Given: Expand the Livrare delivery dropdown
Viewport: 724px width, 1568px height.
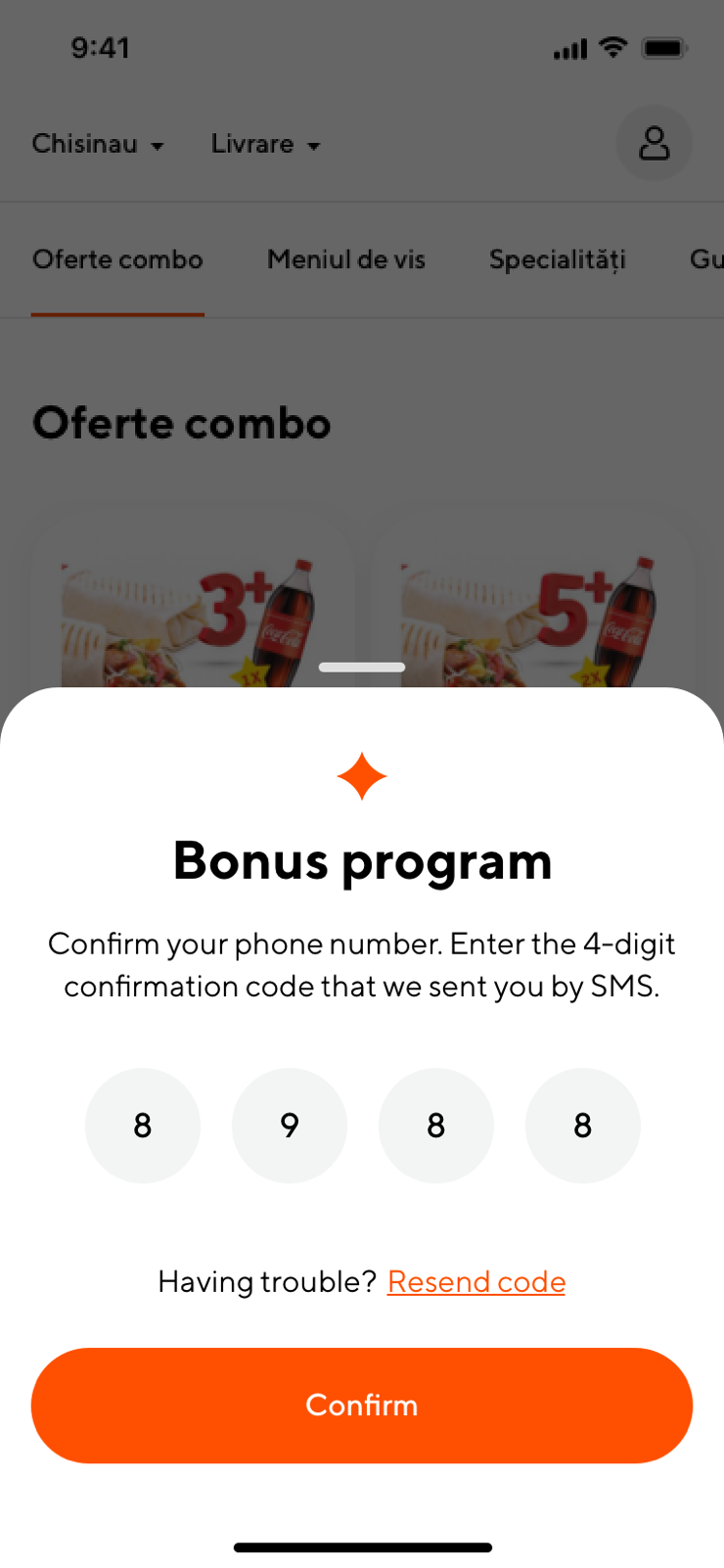Looking at the screenshot, I should tap(265, 144).
